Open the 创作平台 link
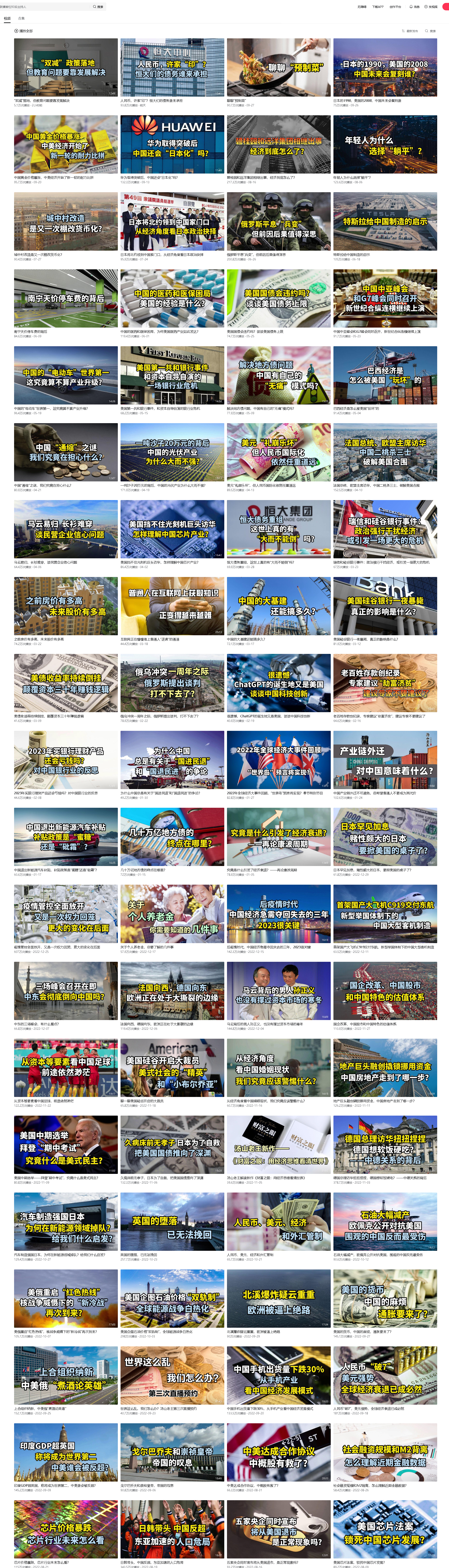Screen dimensions: 449x1568 coord(395,7)
